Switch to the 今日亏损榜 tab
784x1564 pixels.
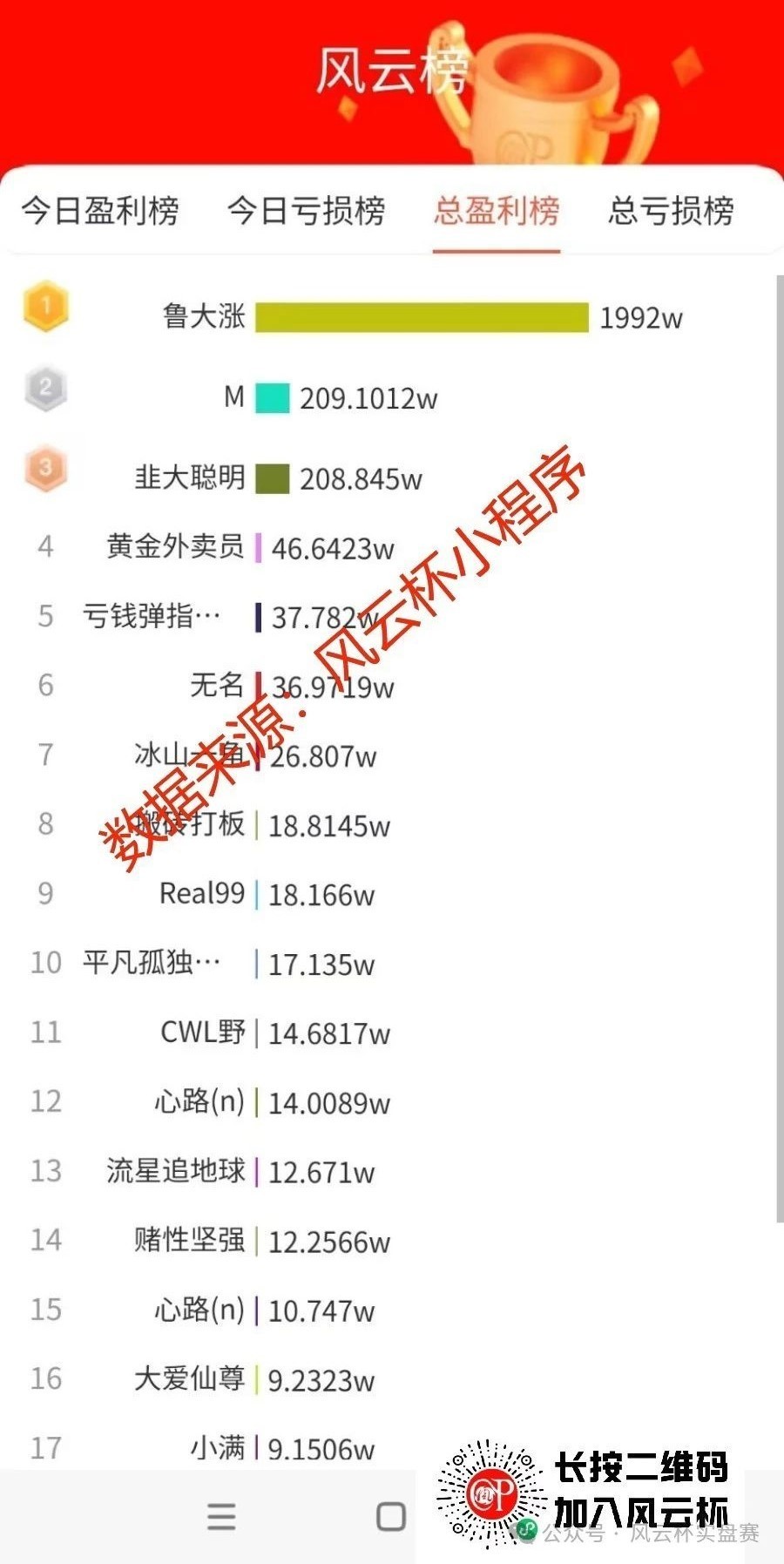click(306, 211)
